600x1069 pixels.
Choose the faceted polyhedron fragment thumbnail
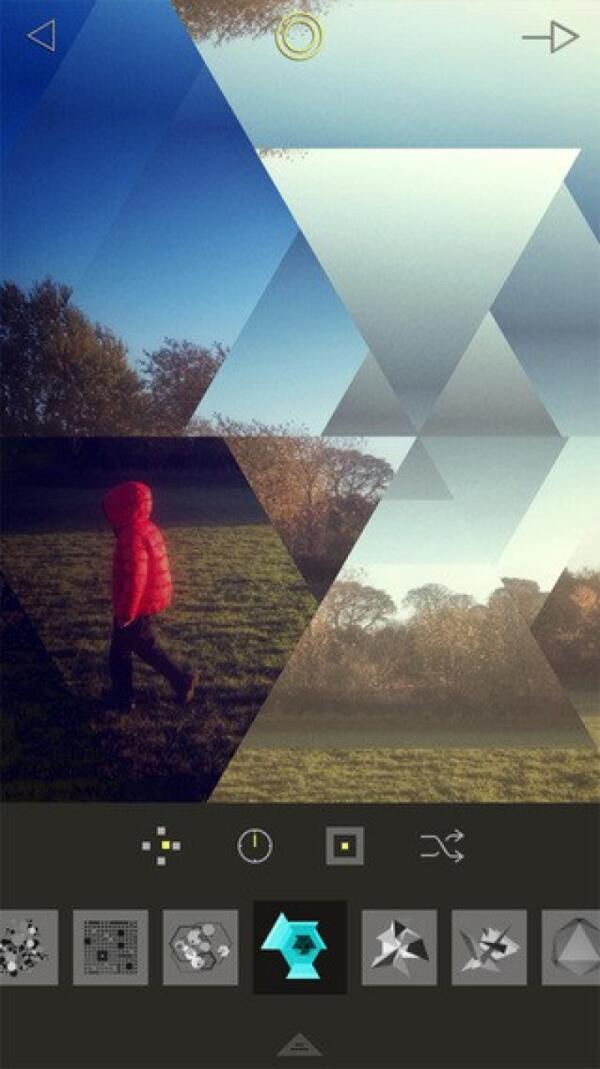pos(572,947)
